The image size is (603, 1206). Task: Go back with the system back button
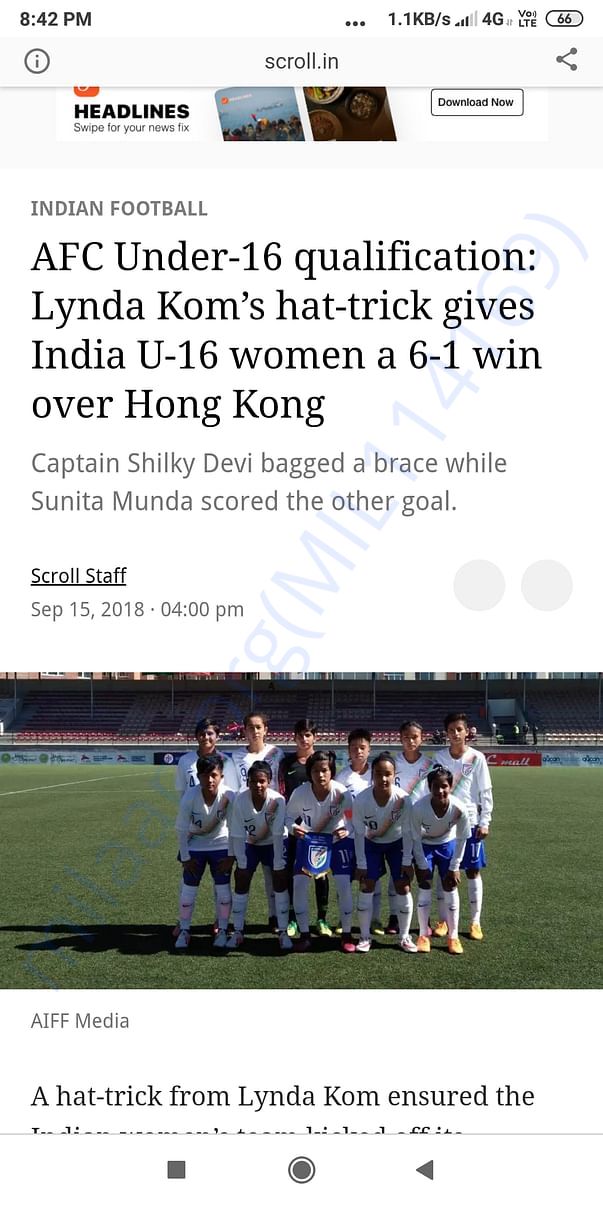point(425,1170)
